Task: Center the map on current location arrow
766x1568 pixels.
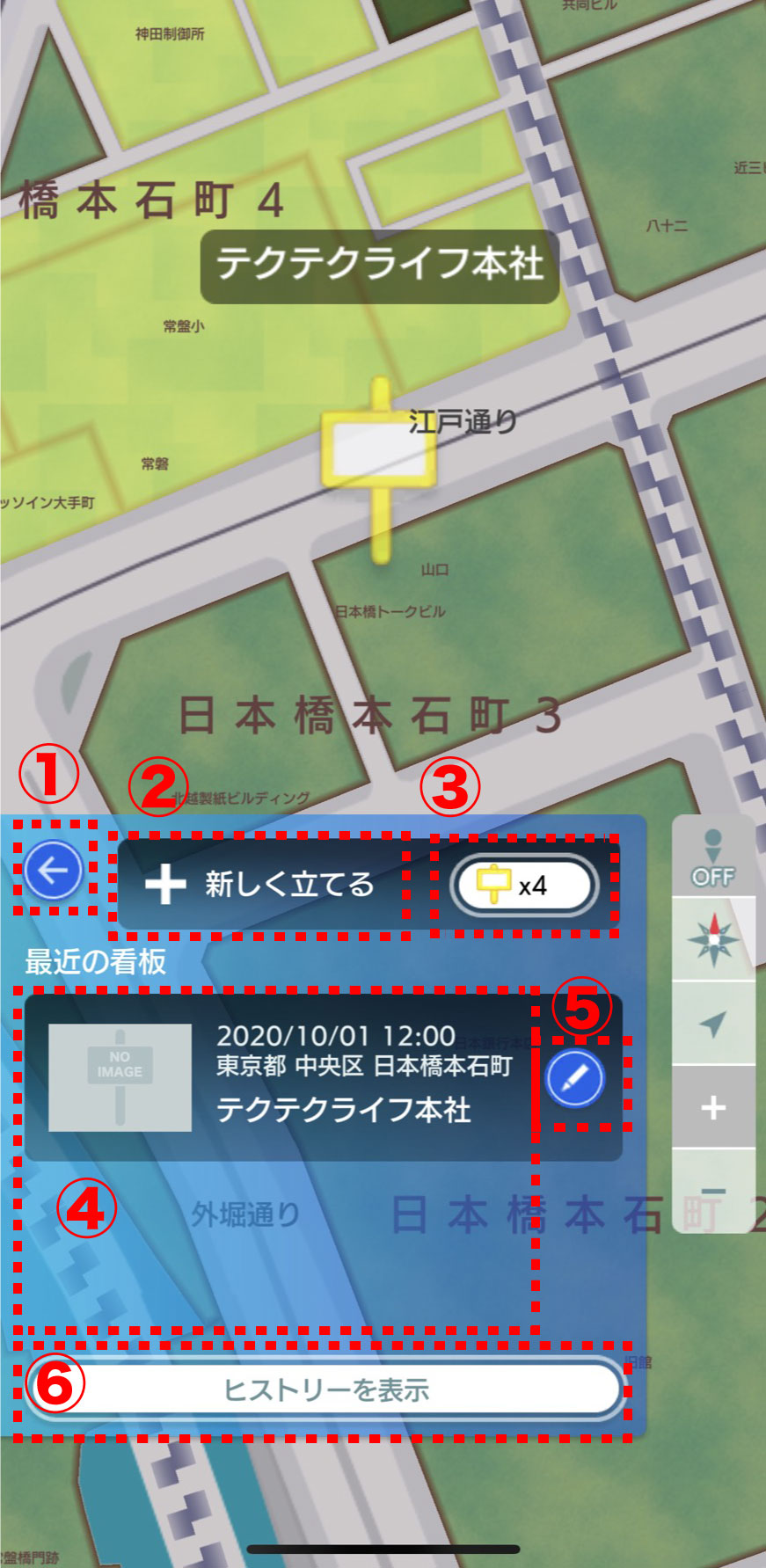Action: pos(713,1023)
